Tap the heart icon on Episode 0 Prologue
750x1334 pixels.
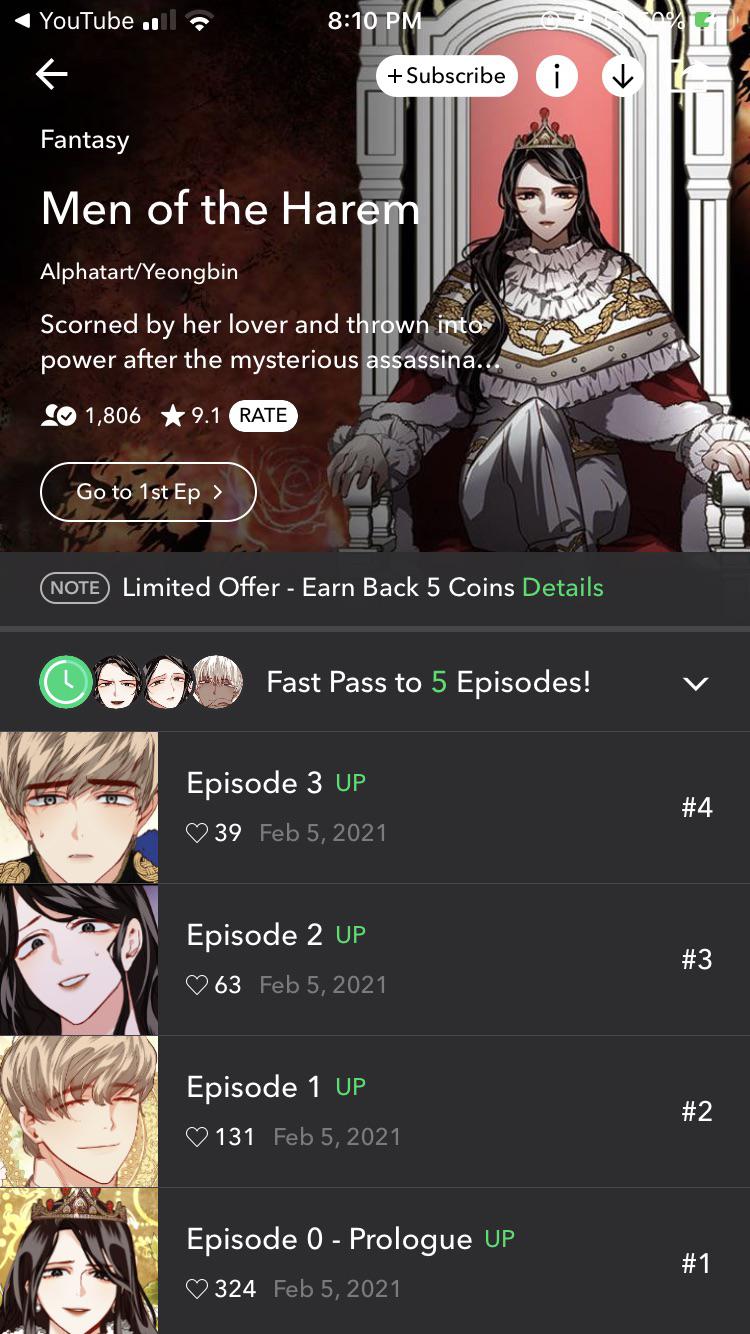point(196,1288)
